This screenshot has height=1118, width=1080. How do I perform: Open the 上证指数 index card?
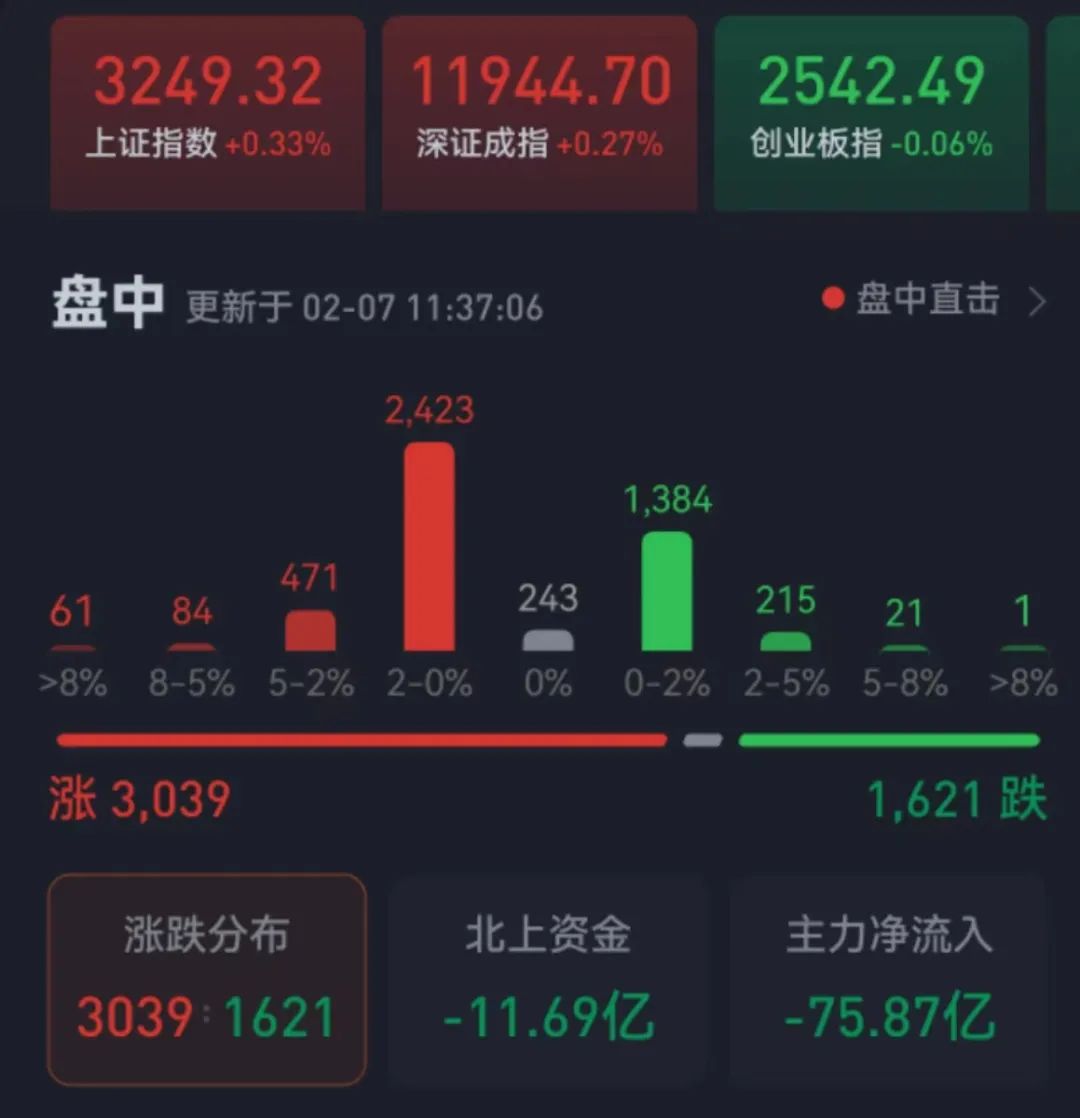point(207,110)
